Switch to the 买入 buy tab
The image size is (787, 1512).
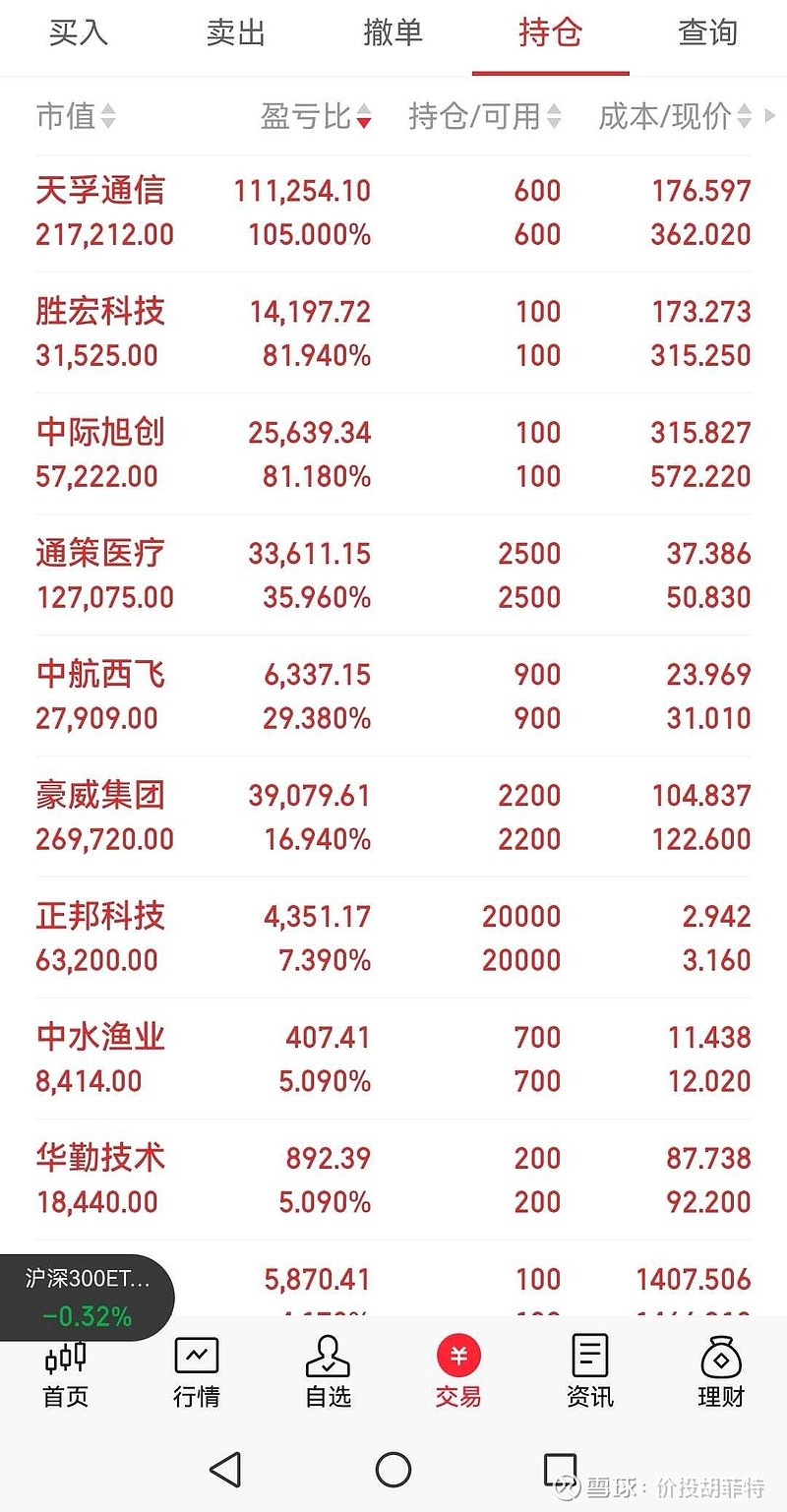coord(79,32)
